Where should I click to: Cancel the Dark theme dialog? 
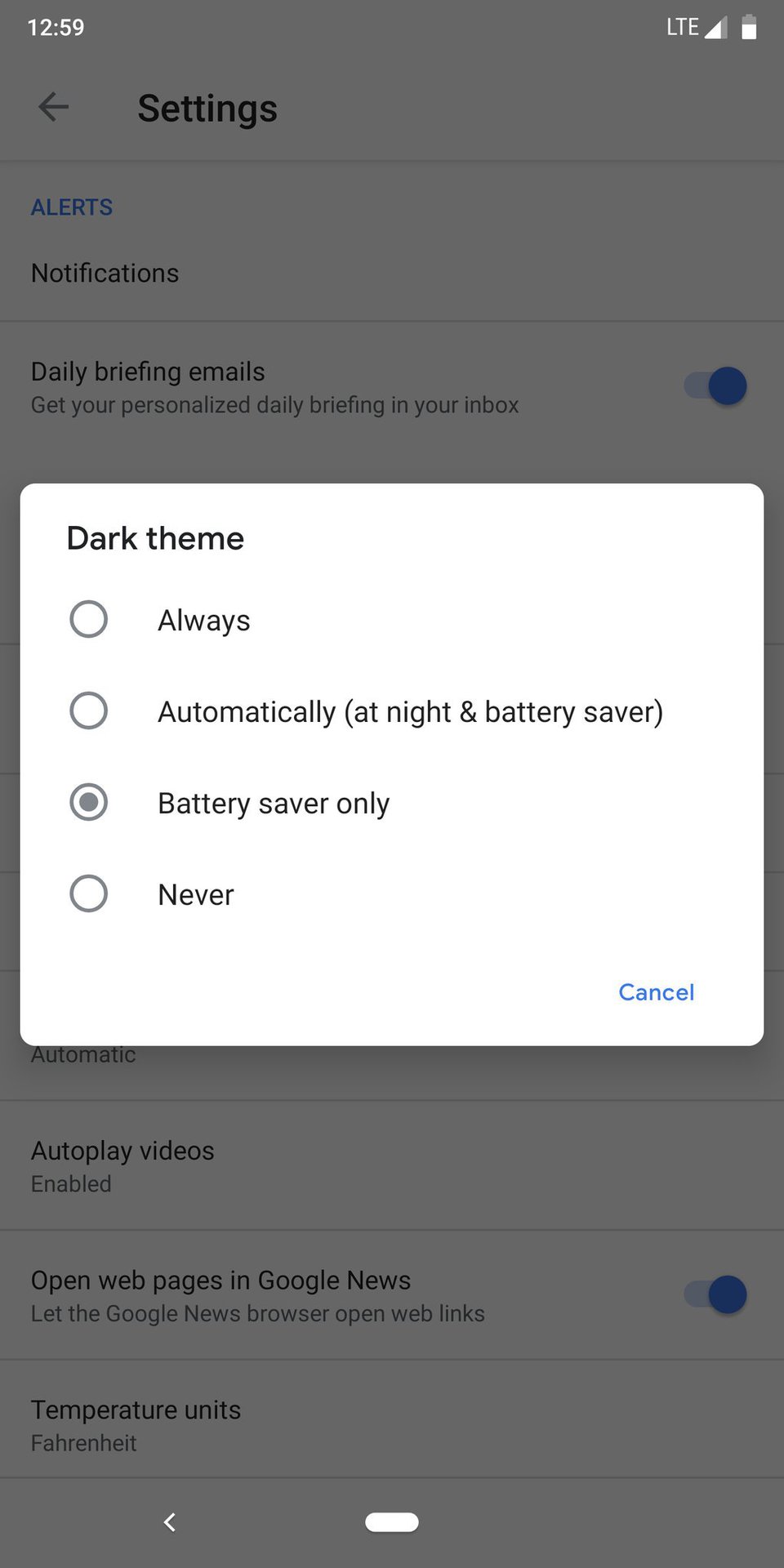656,992
